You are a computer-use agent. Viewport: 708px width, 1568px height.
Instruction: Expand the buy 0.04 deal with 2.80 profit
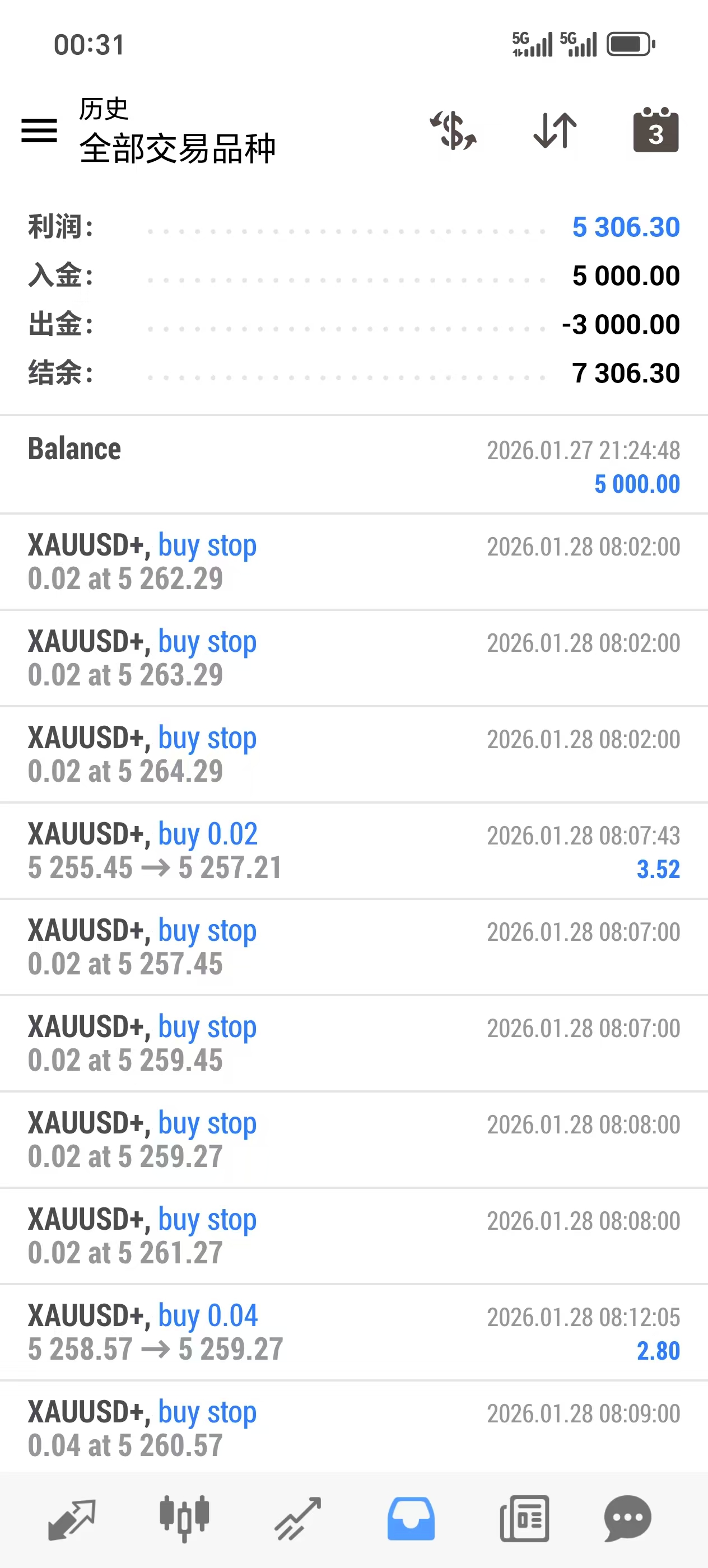tap(353, 1332)
